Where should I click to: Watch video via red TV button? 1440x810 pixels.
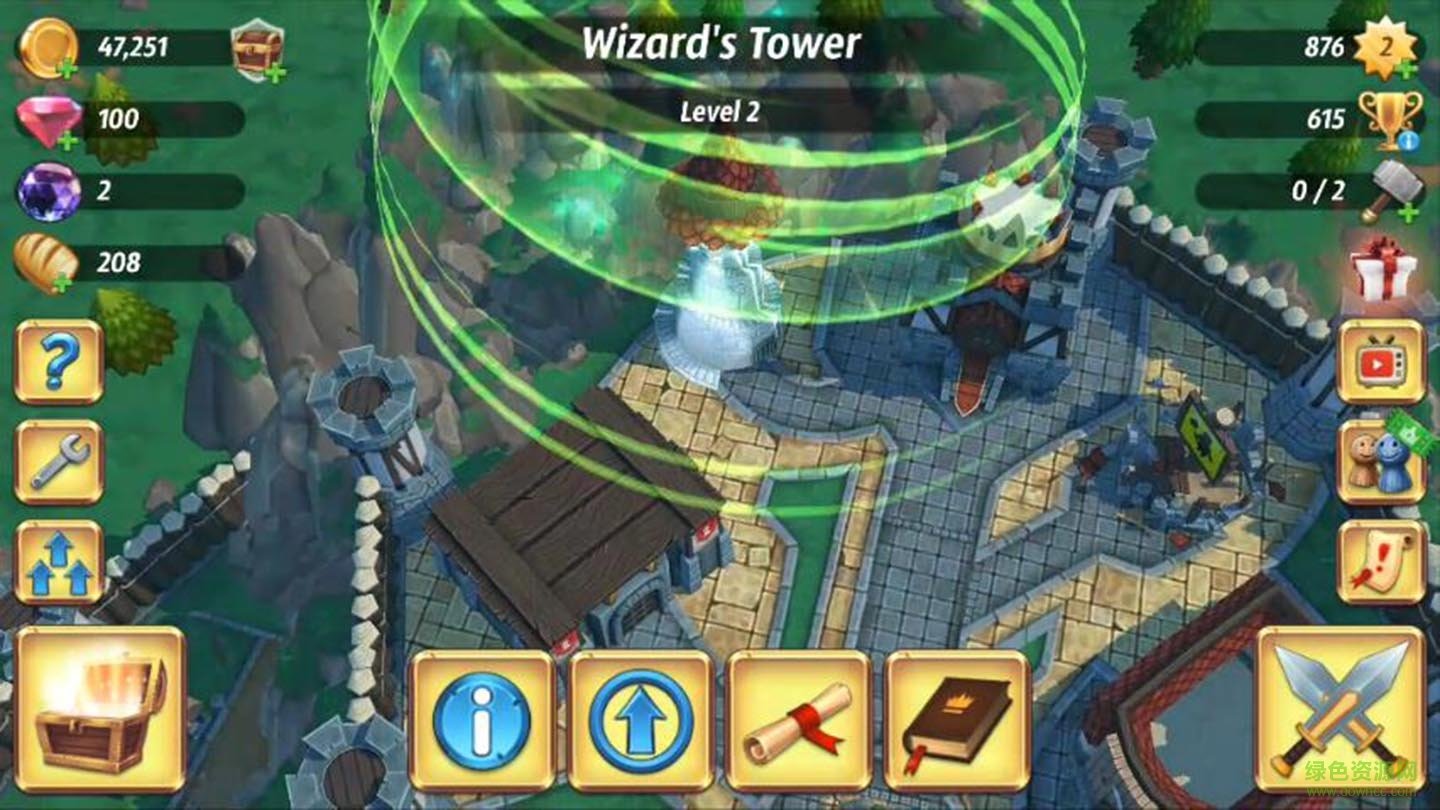pos(1381,361)
